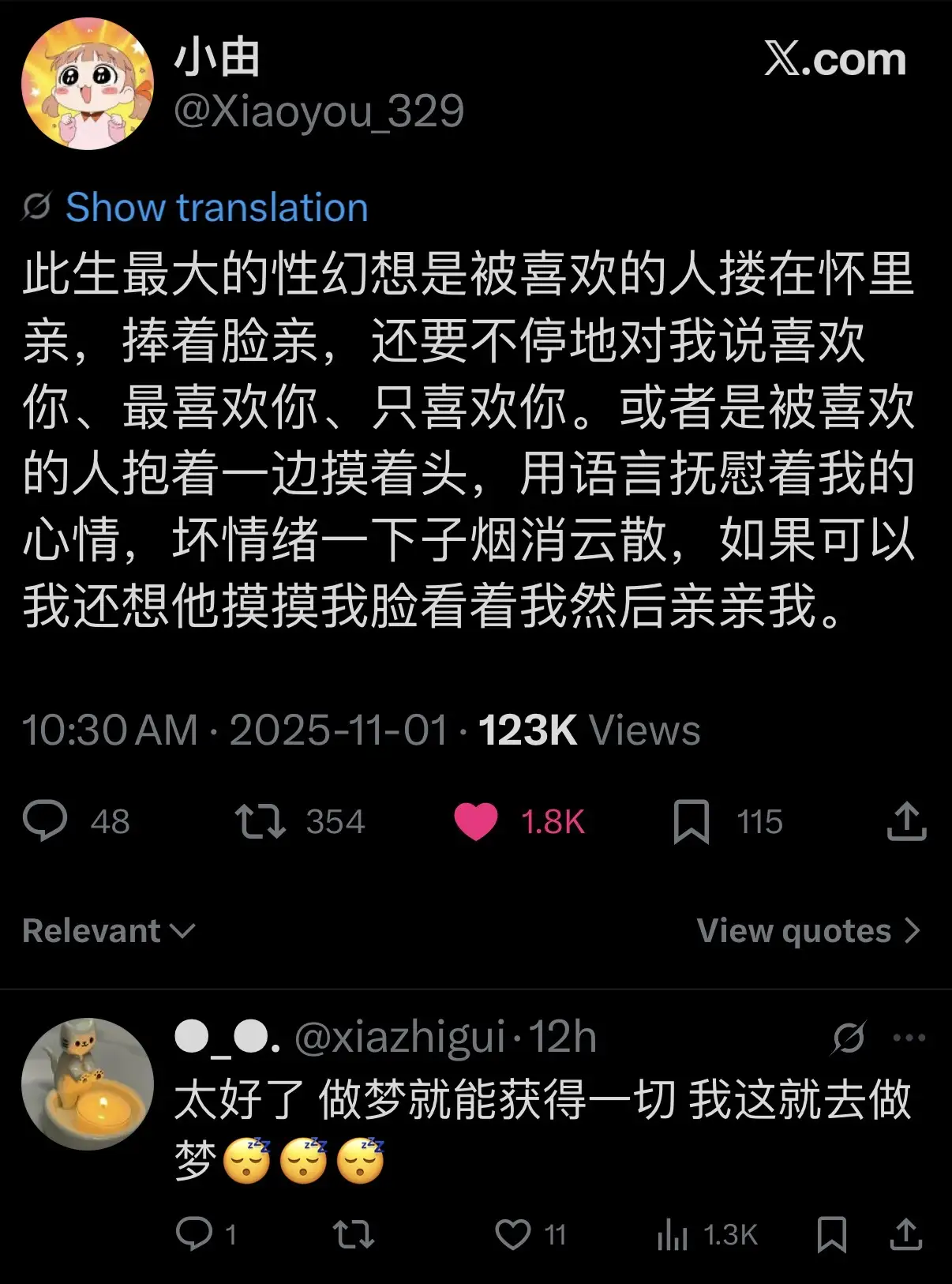Image resolution: width=952 pixels, height=1284 pixels.
Task: Open overflow menu on @xiazhigui's reply
Action: [x=909, y=1038]
